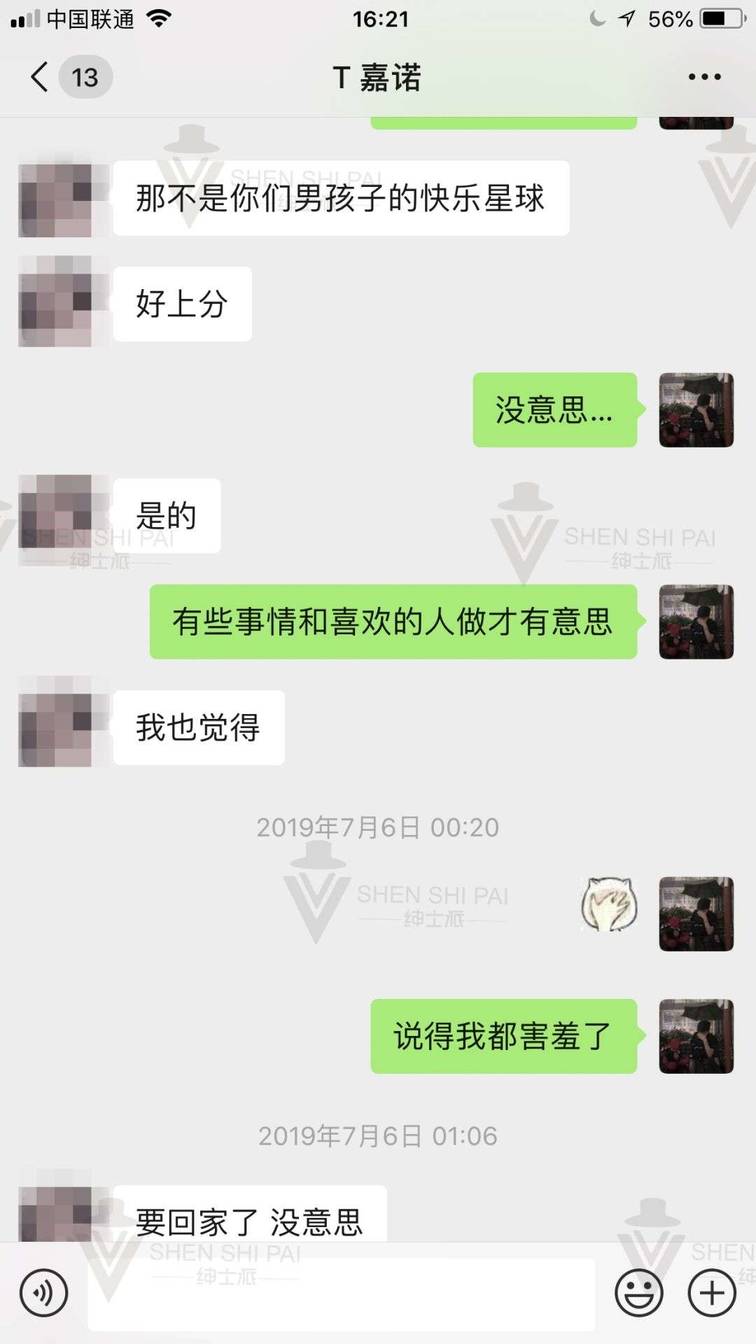The image size is (756, 1344).
Task: Tap the plus icon for more attachments
Action: [712, 1292]
